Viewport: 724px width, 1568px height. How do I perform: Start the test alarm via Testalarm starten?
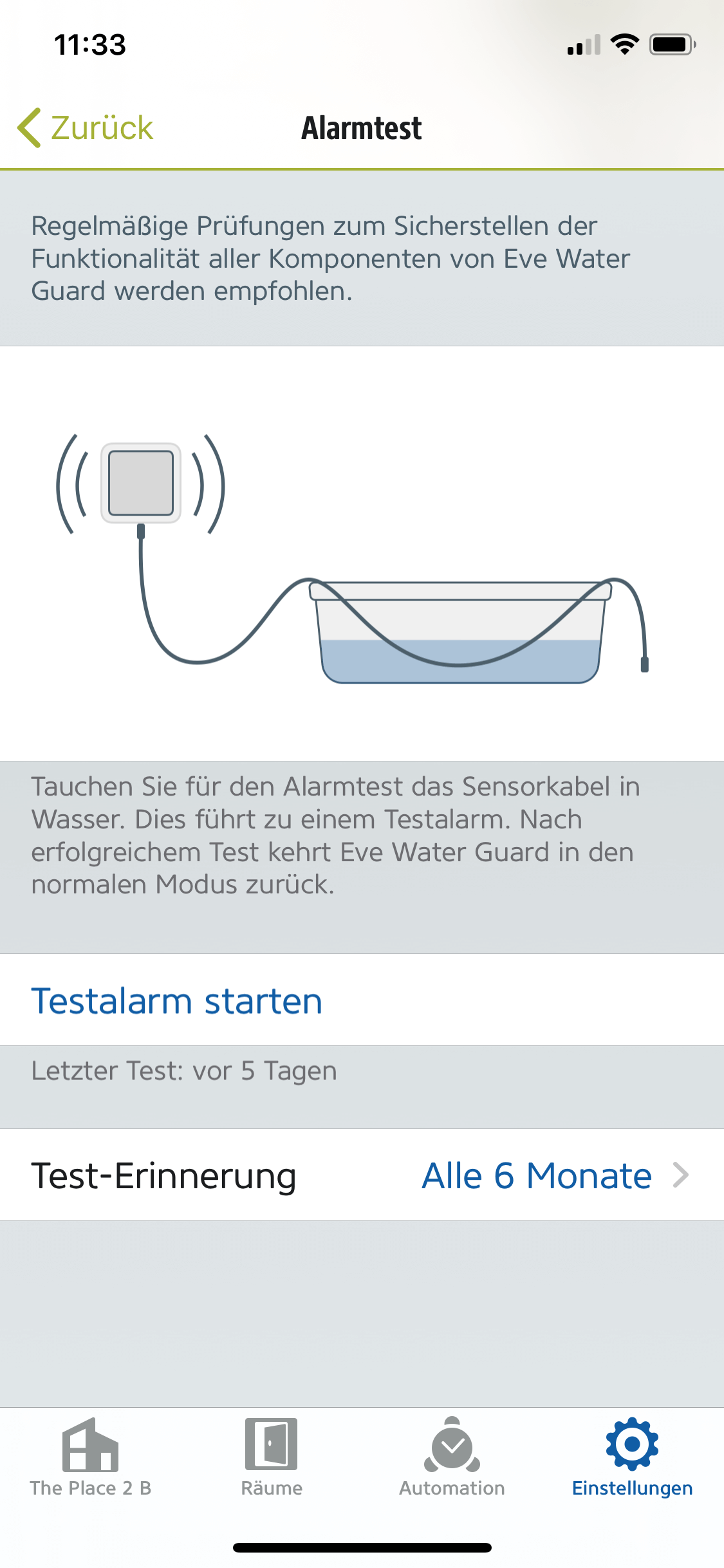tap(177, 1001)
